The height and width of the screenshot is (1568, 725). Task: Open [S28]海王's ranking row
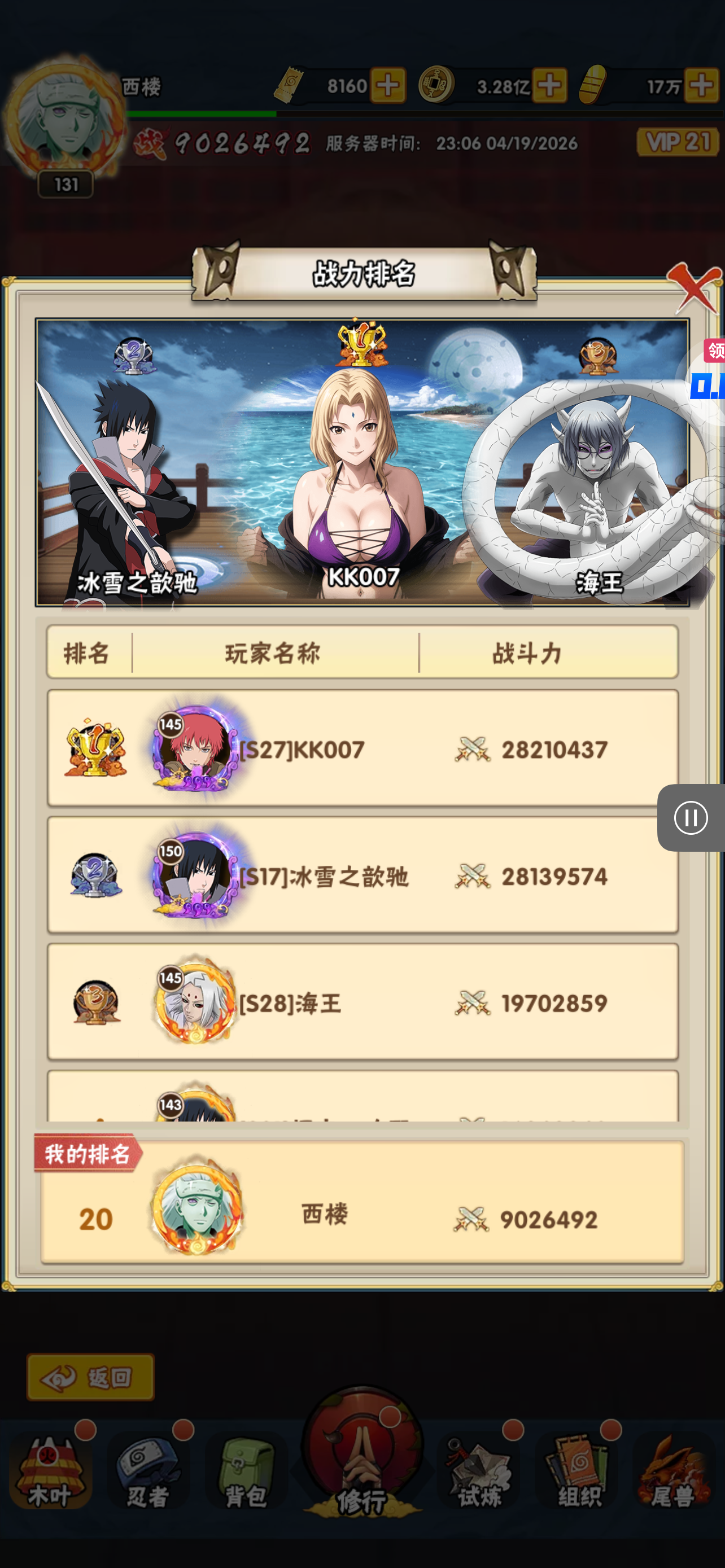[x=363, y=1002]
